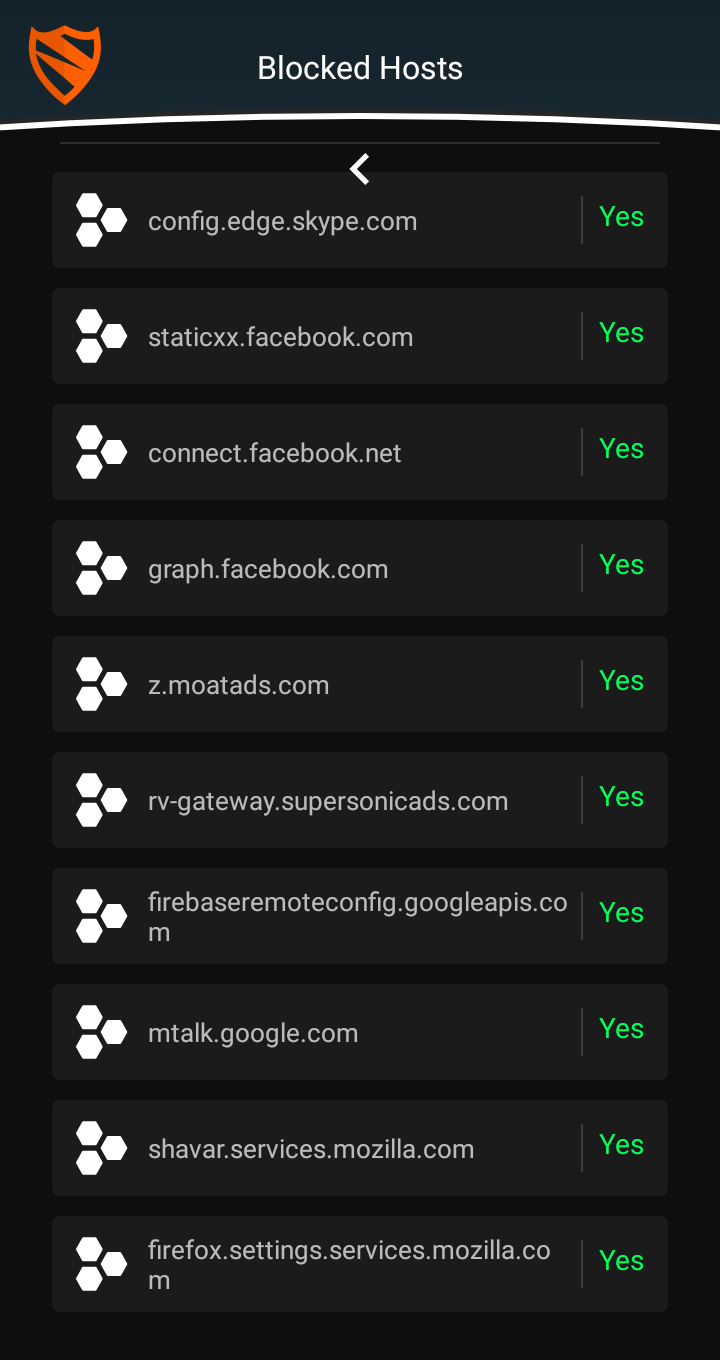
Task: Go back using the left arrow
Action: pos(360,169)
